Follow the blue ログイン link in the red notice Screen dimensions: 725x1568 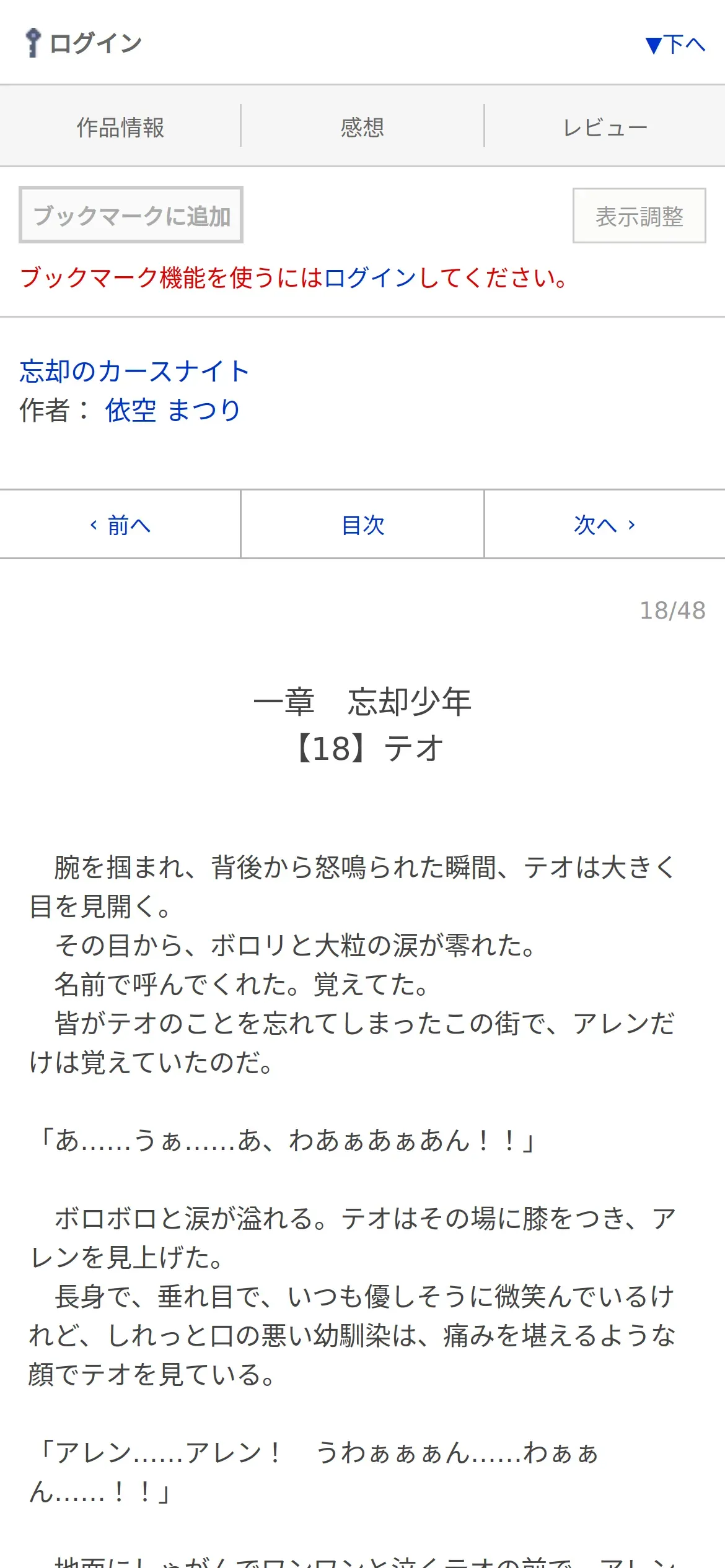coord(370,277)
